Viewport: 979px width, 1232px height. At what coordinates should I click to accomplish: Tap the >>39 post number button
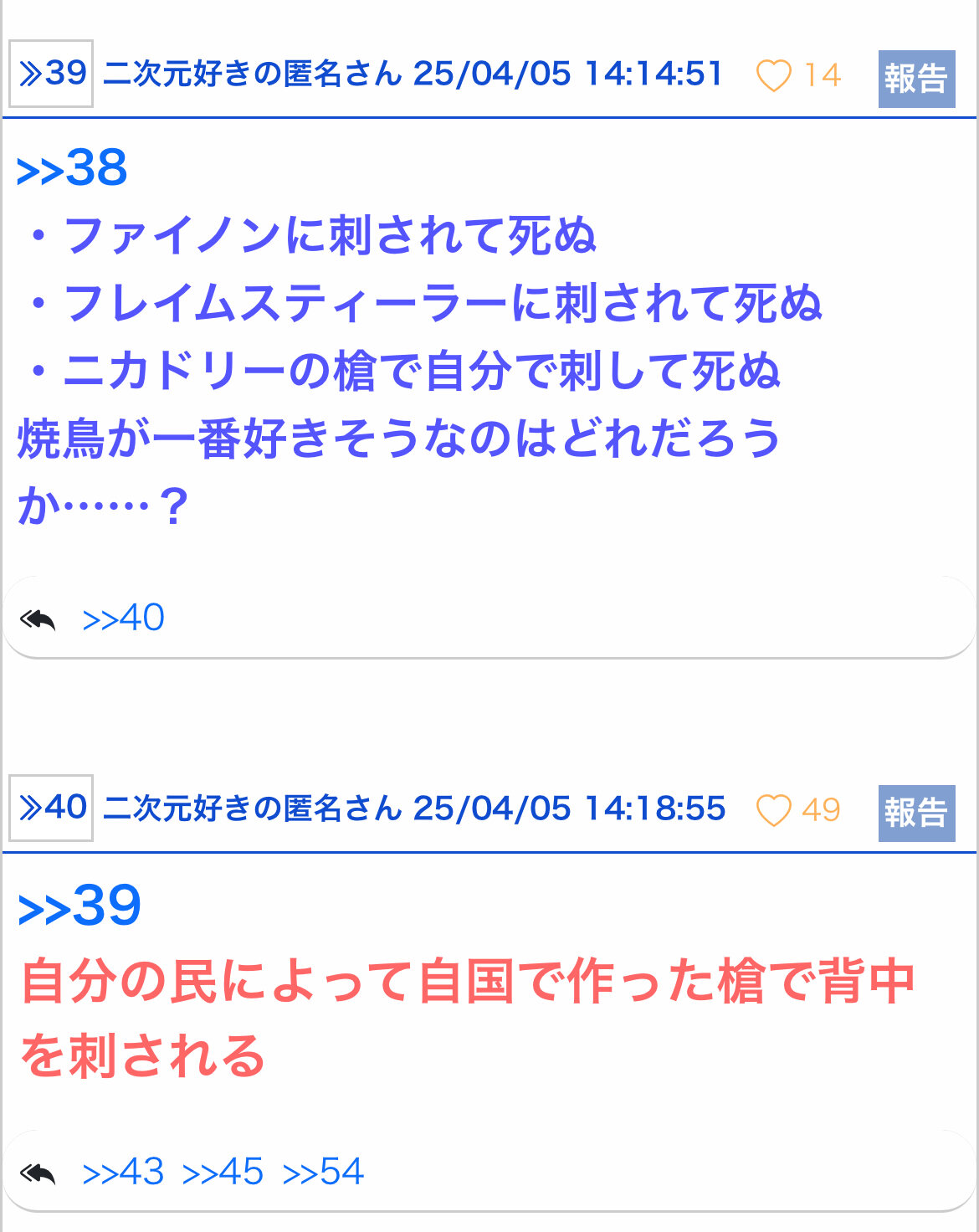click(x=51, y=74)
